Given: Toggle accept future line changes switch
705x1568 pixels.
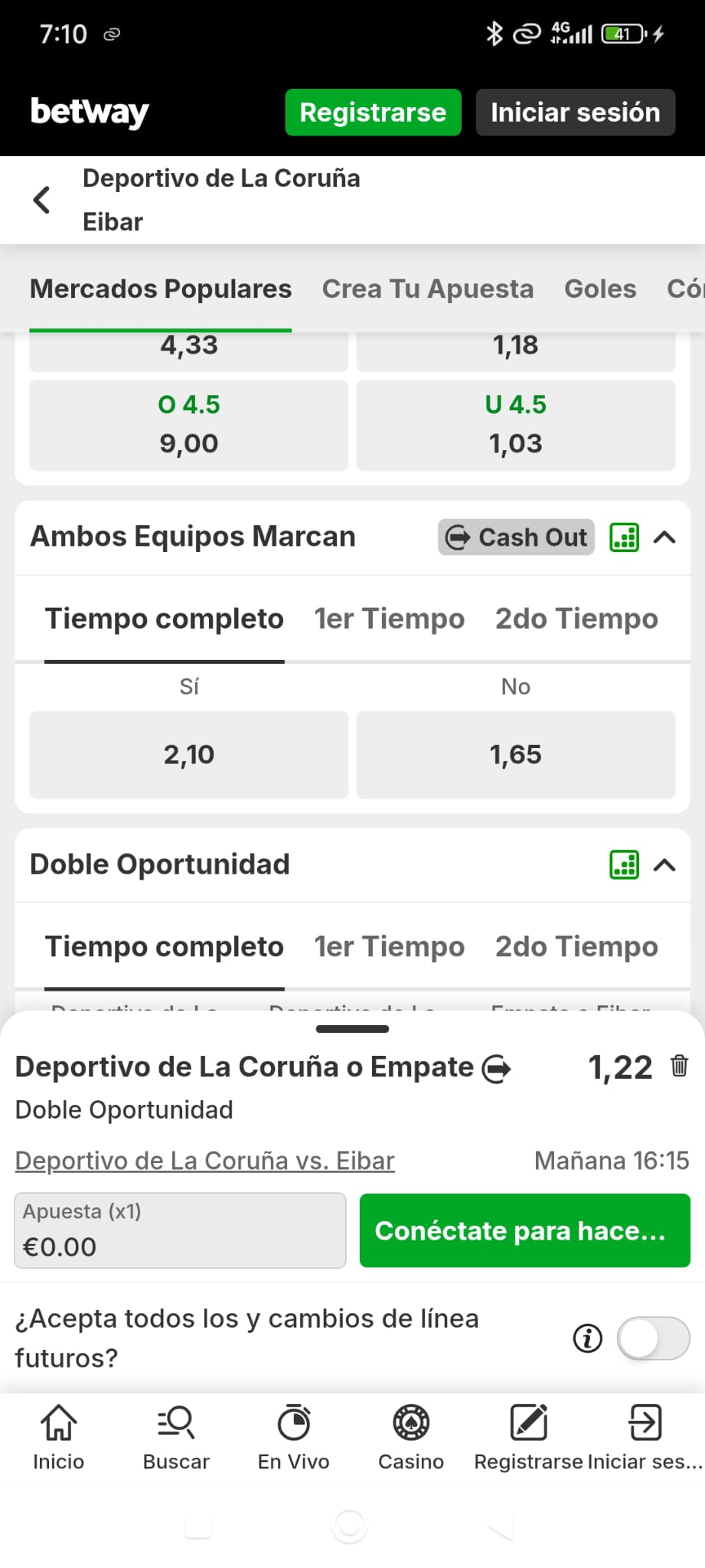Looking at the screenshot, I should click(653, 1338).
